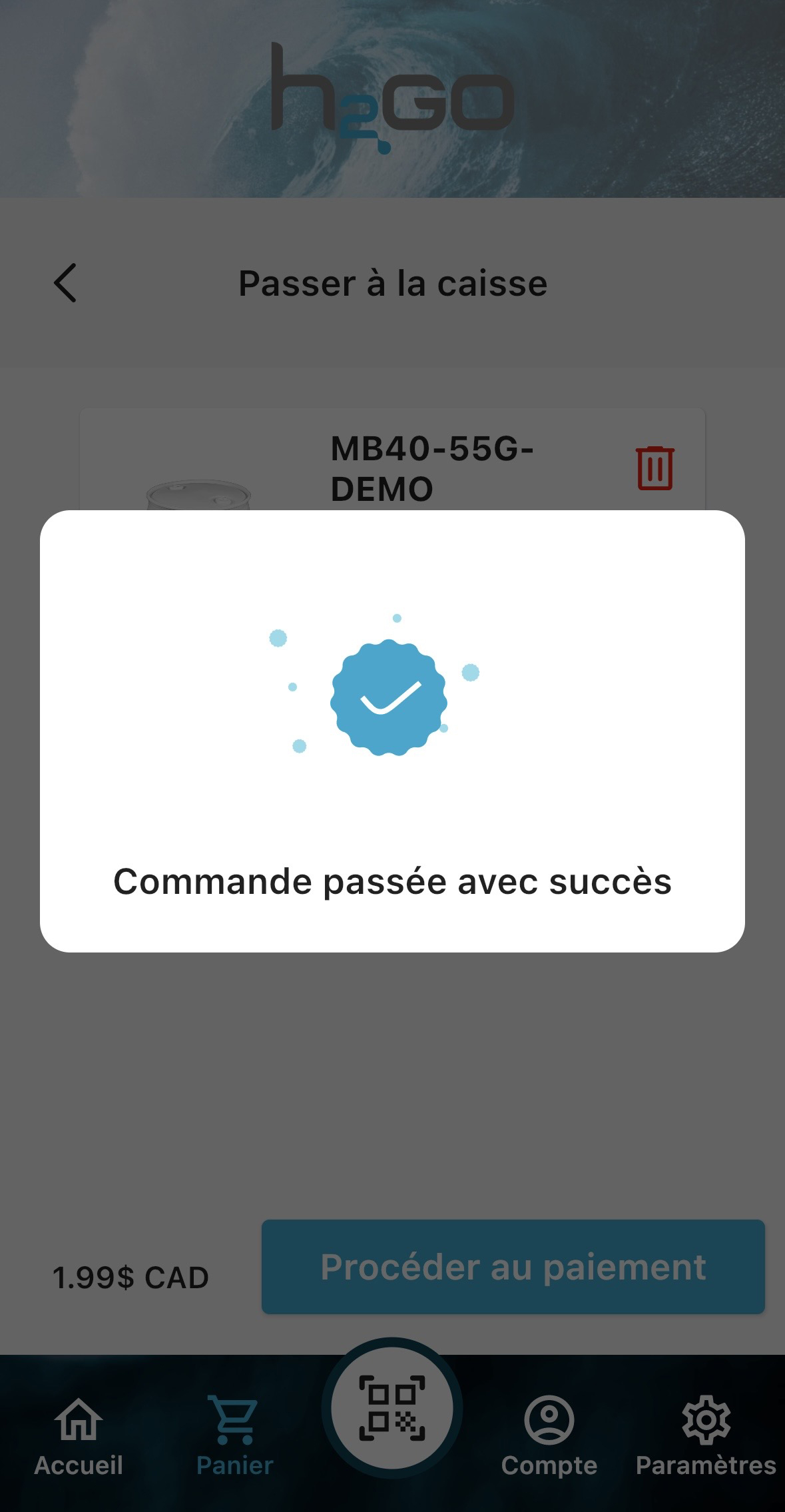The height and width of the screenshot is (1512, 785).
Task: Open the Panier tab
Action: [234, 1437]
